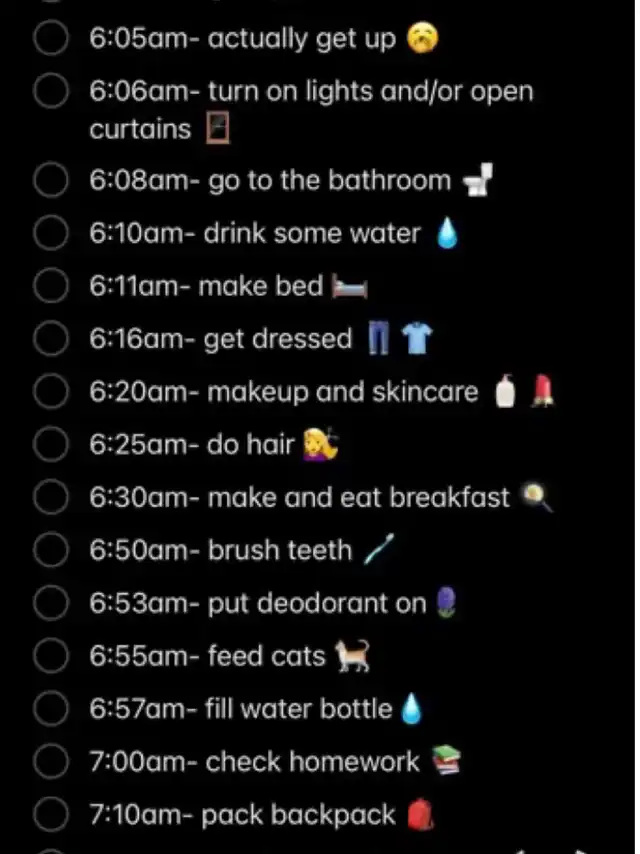
Task: Complete the 6:10am drink some water item
Action: [x=50, y=234]
